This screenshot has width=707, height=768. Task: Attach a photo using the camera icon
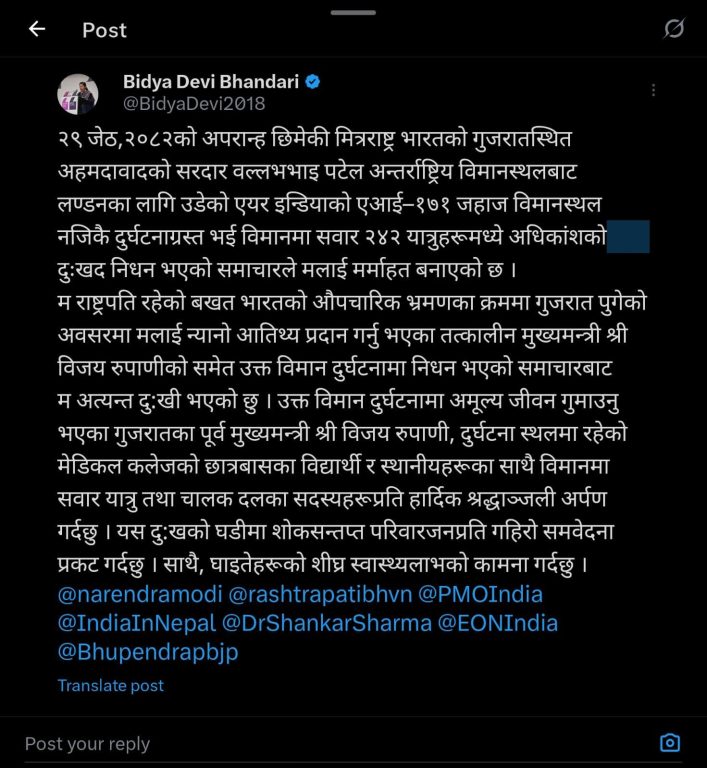[x=670, y=742]
